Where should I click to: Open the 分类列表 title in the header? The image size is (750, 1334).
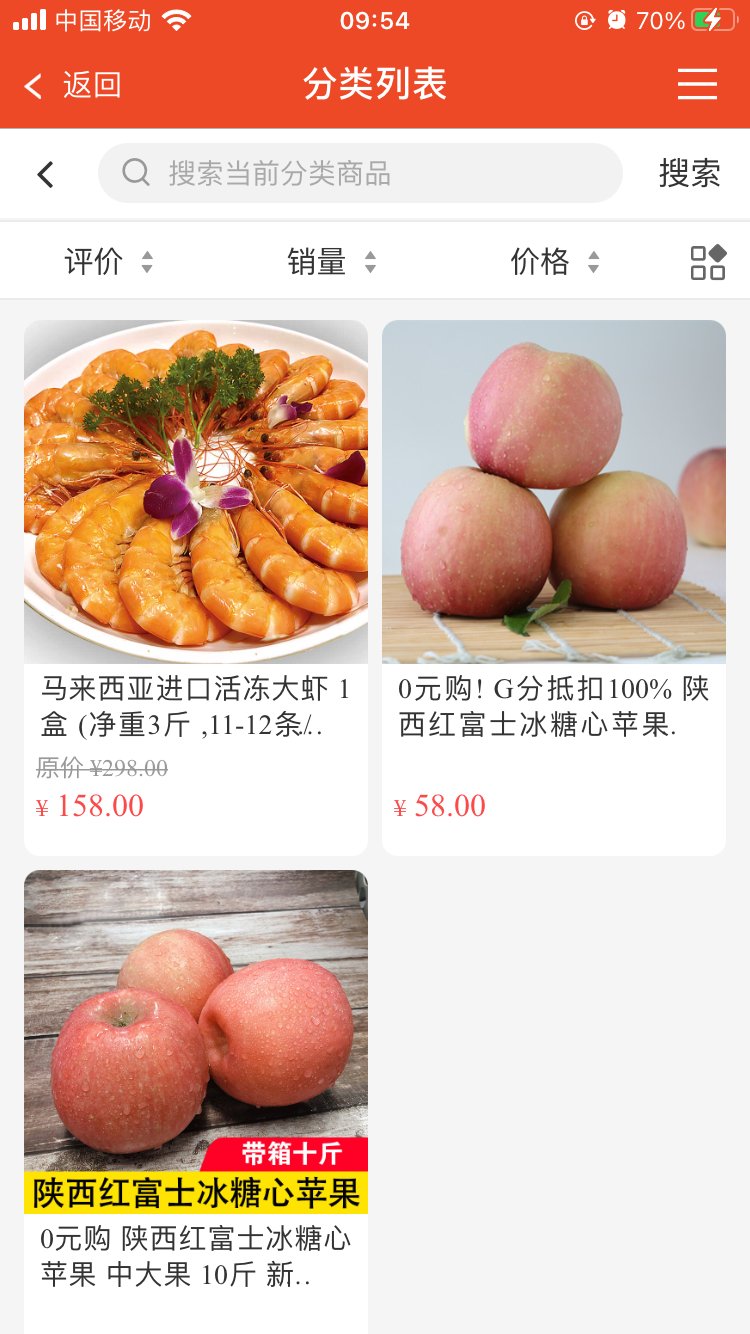coord(375,85)
